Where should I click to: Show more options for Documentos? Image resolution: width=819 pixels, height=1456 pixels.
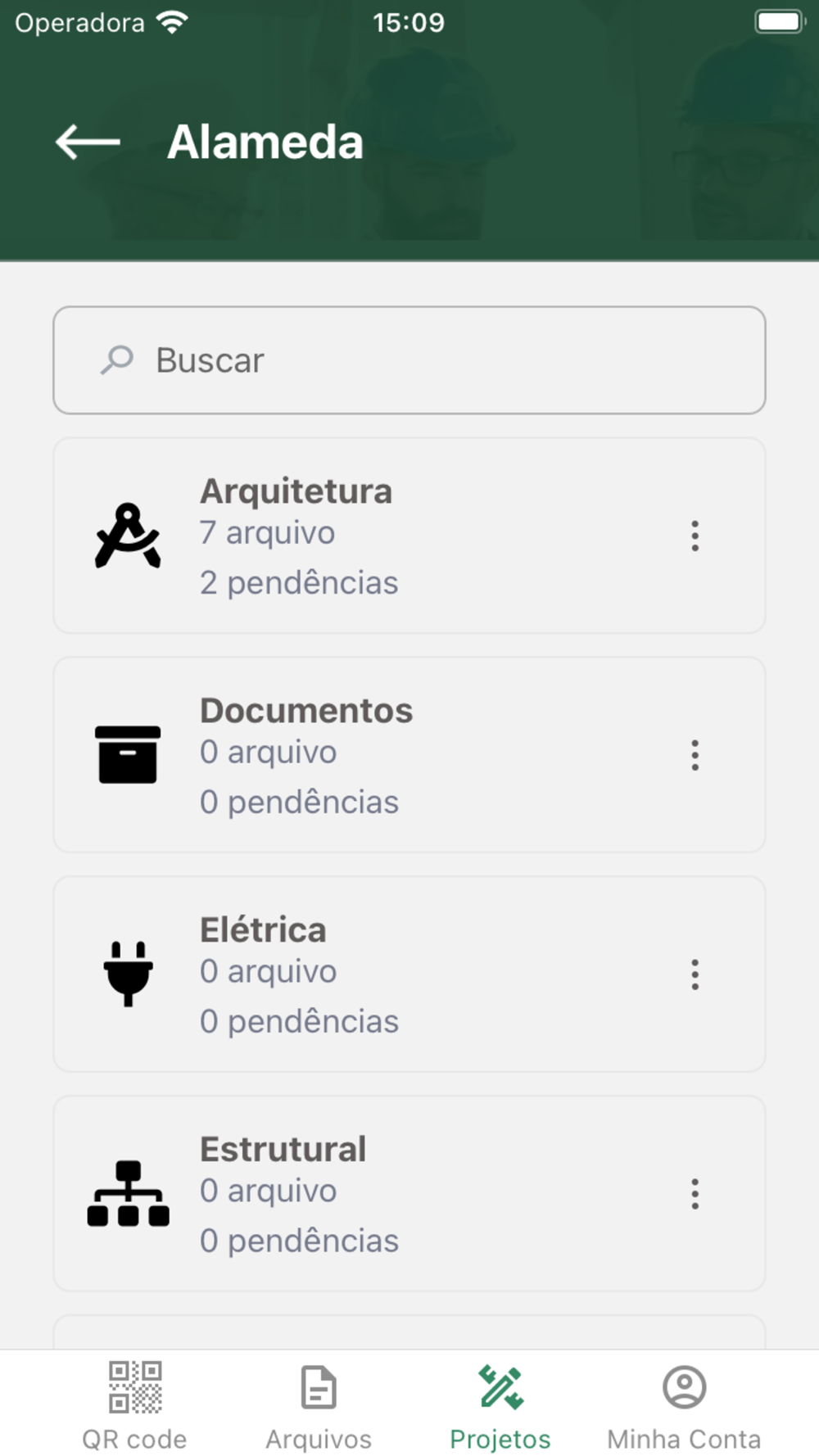(x=695, y=755)
